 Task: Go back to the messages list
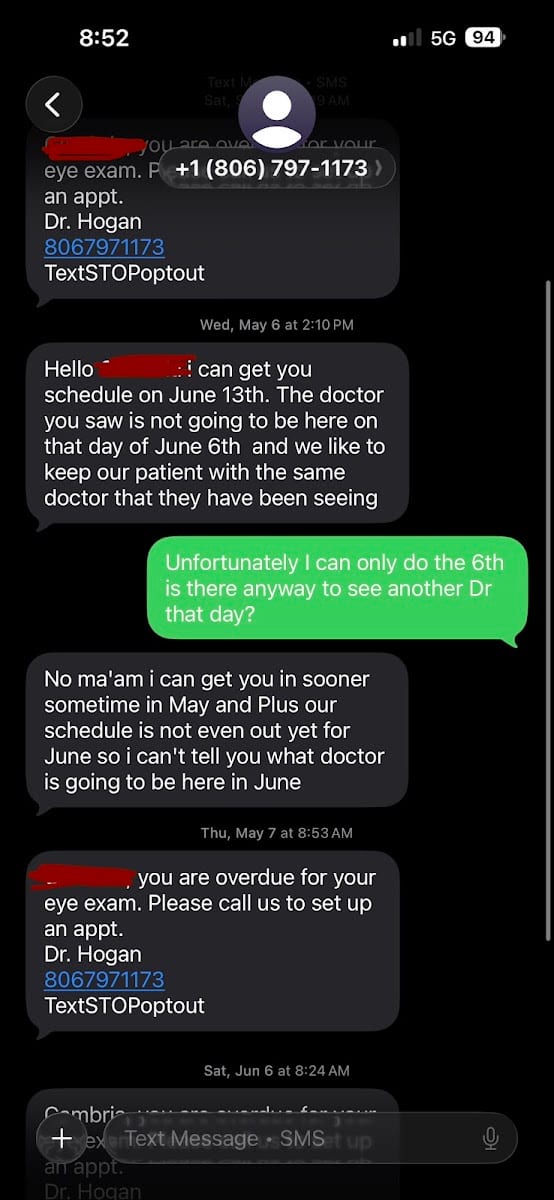click(x=54, y=105)
